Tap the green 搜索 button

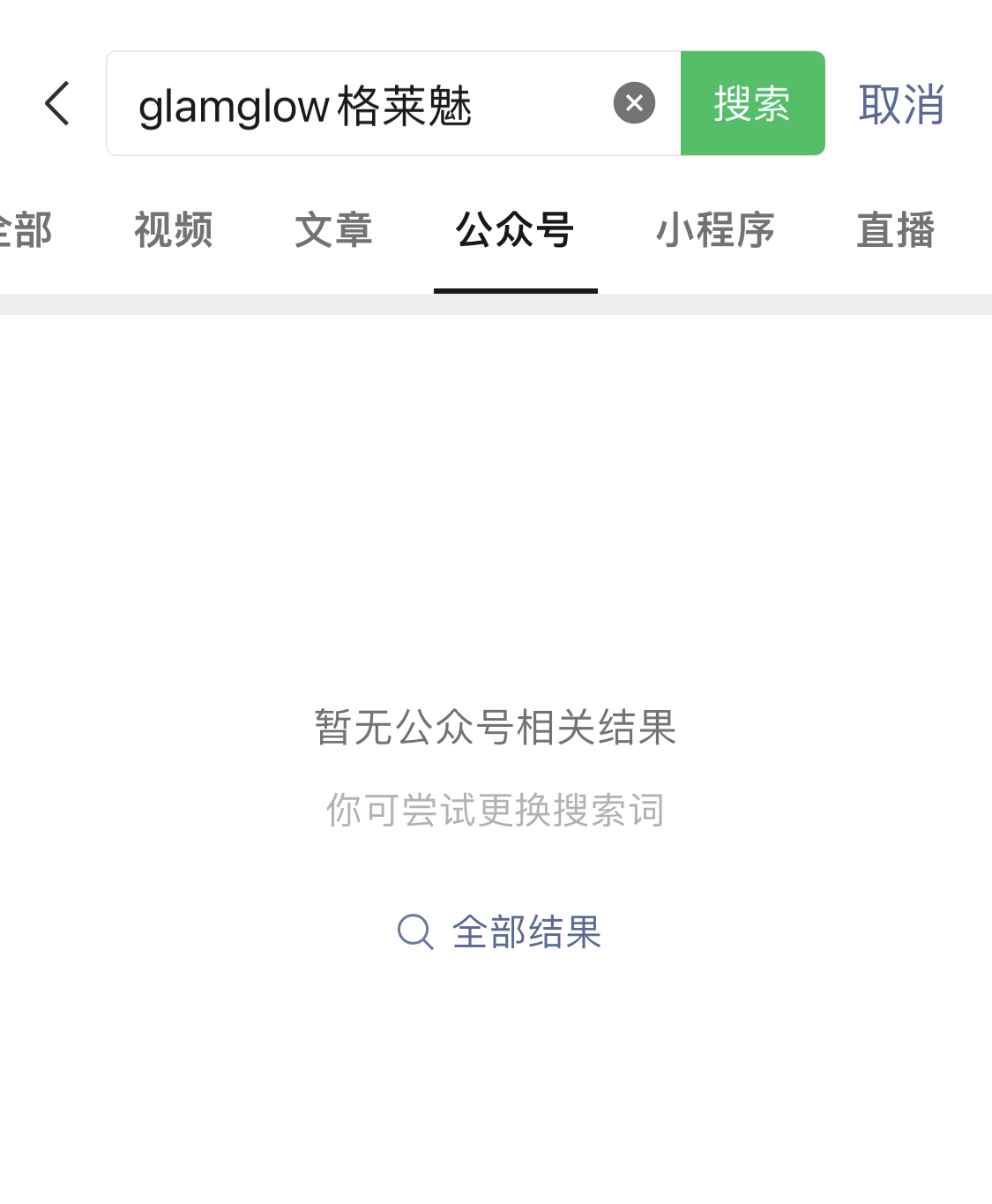752,103
